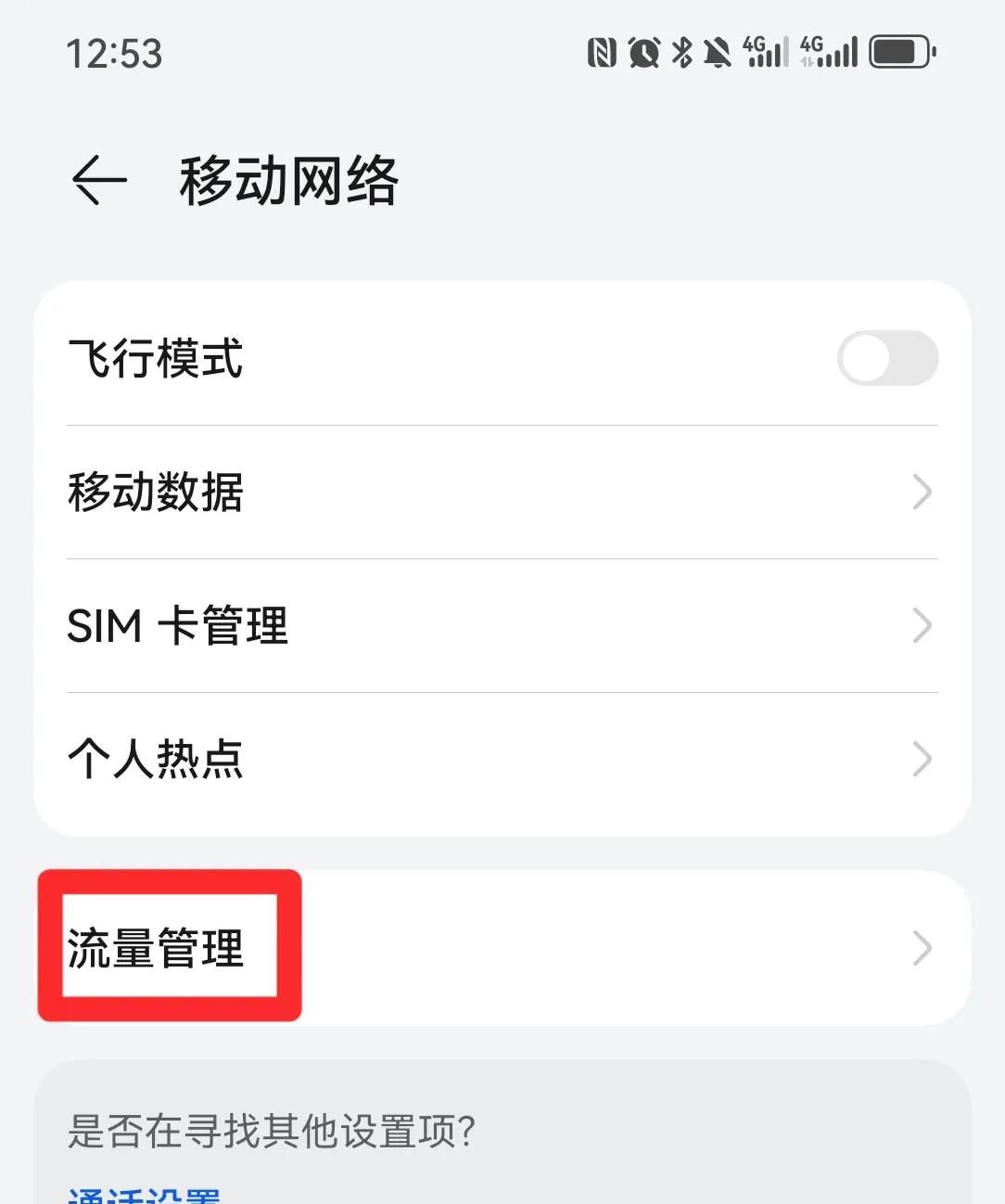Go back from 移动网络 settings

click(99, 179)
